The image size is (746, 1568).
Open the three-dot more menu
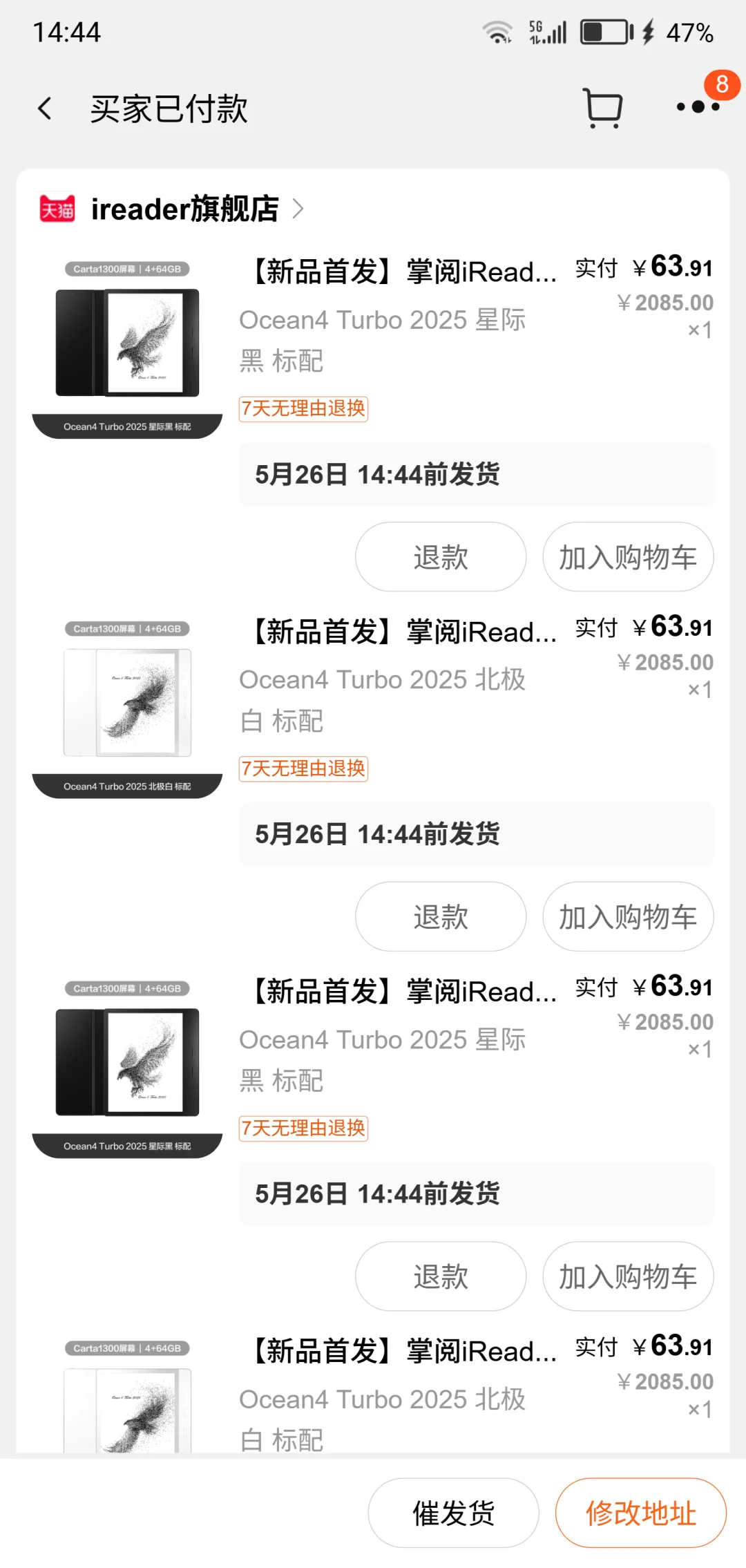pos(698,106)
